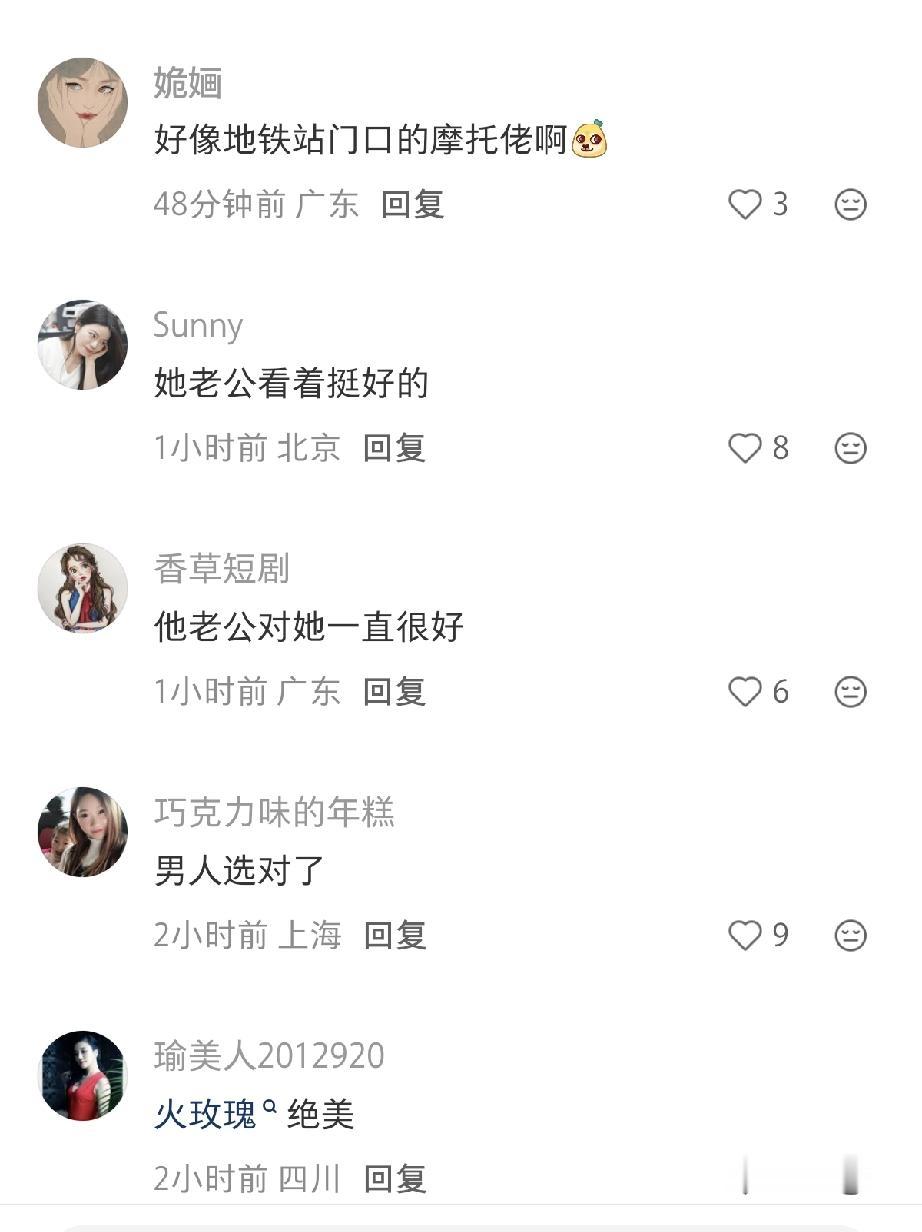Dislike the comment by 婉婳
This screenshot has height=1232, width=922.
point(850,205)
